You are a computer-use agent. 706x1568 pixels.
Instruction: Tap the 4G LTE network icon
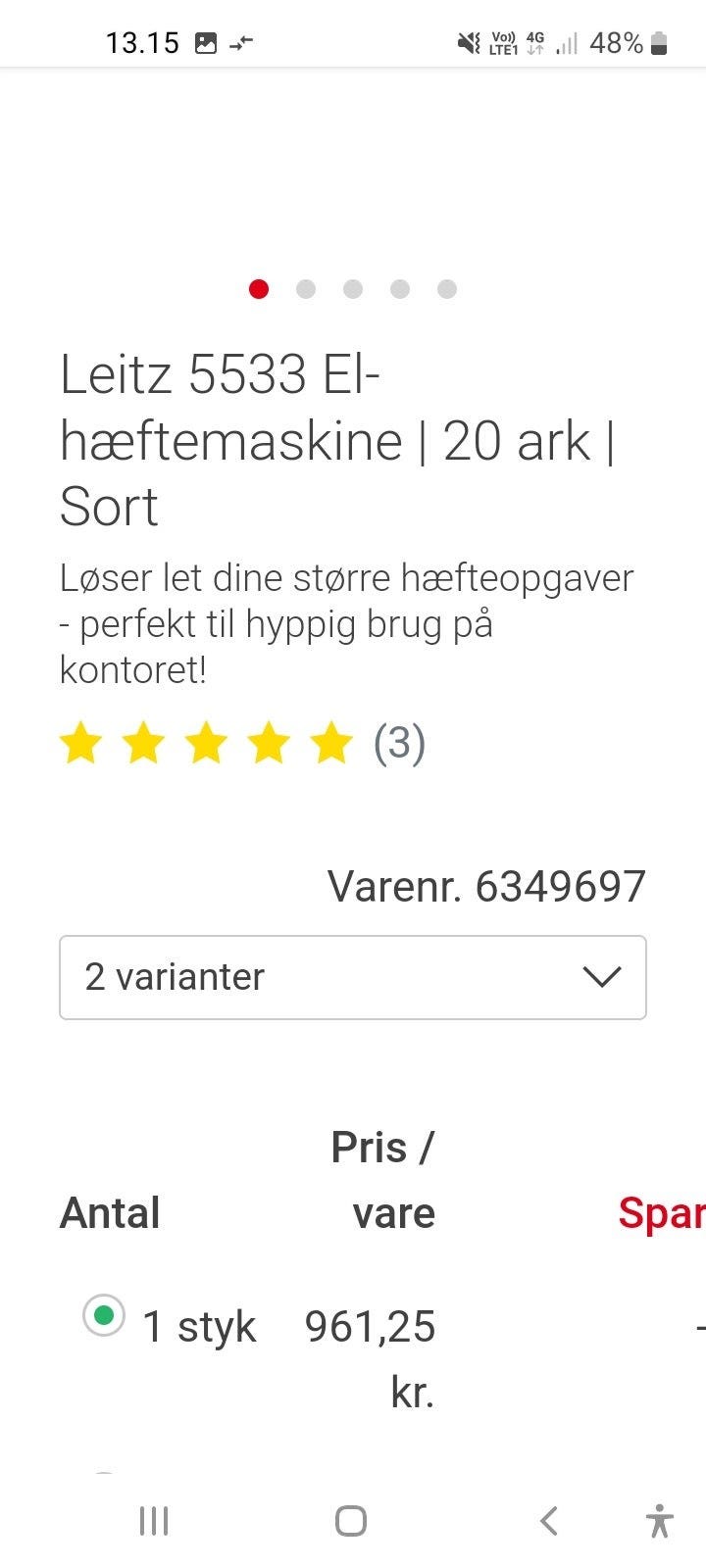[534, 42]
